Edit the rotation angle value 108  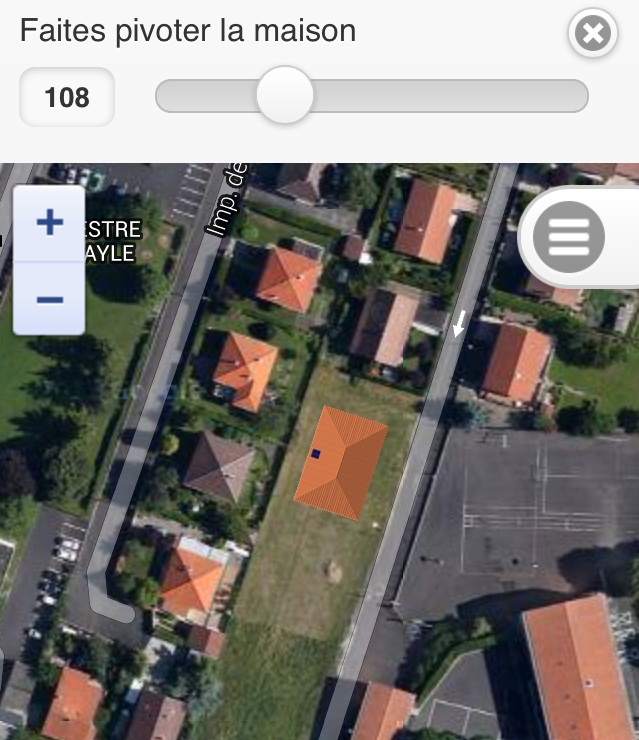tap(67, 97)
